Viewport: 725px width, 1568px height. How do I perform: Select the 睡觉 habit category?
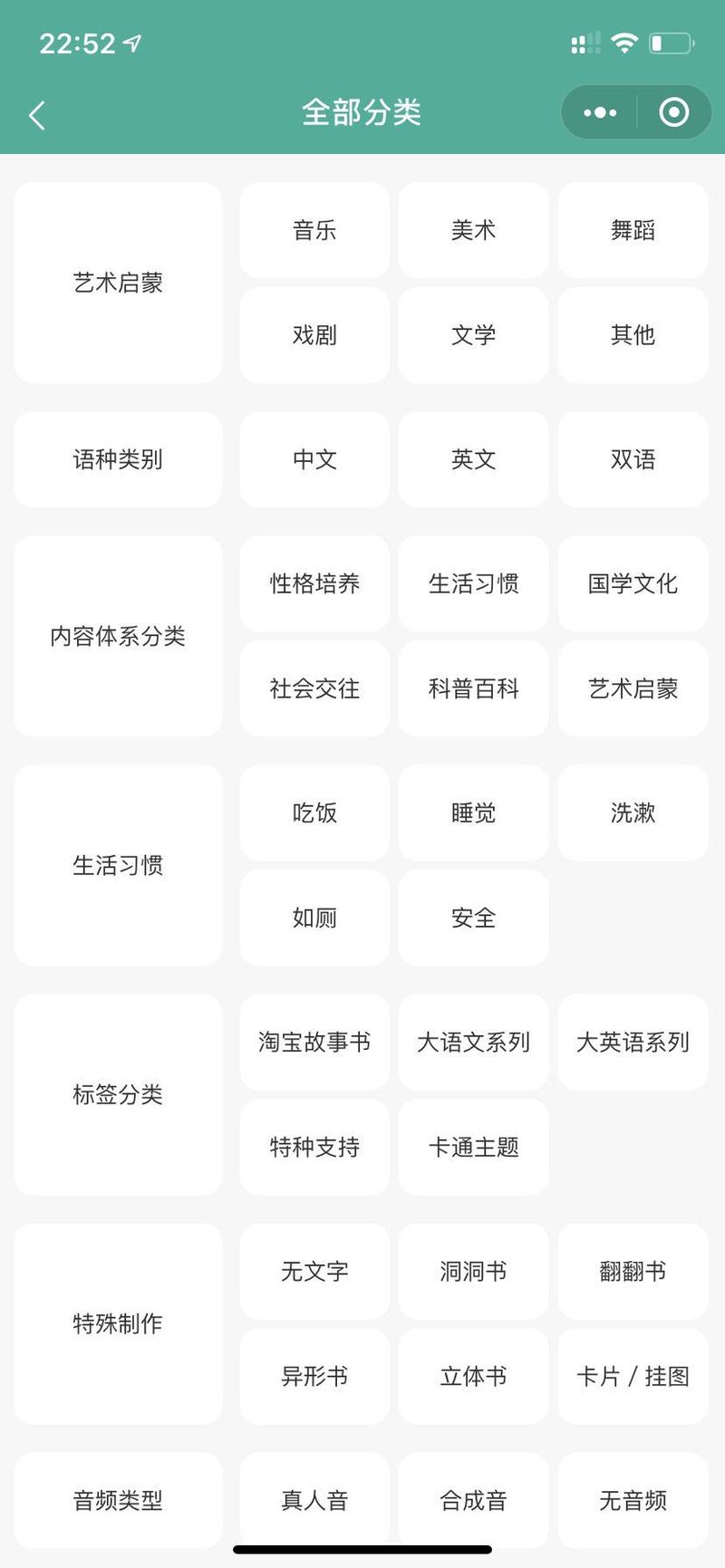(x=473, y=813)
